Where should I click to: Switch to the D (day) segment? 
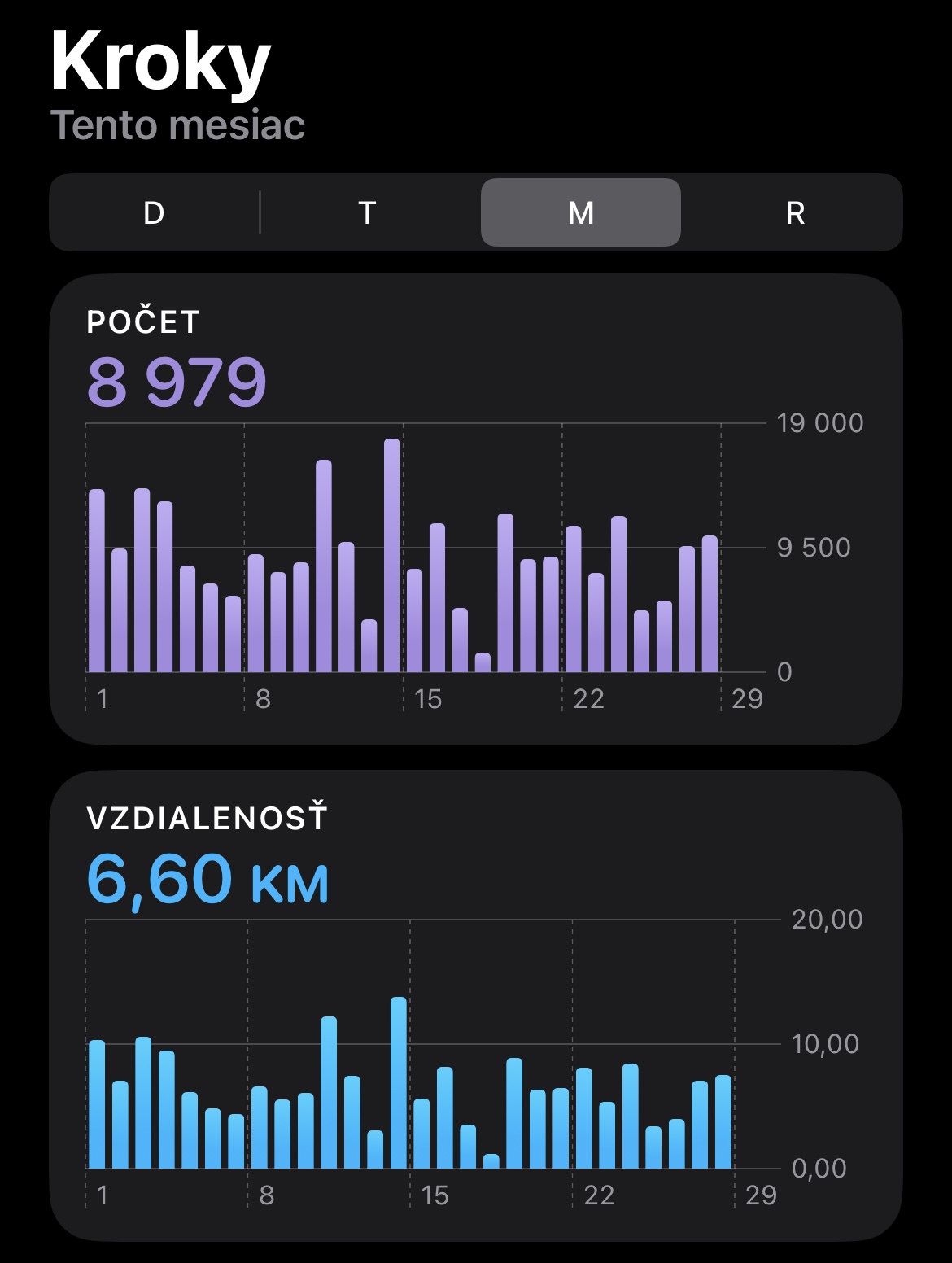click(x=154, y=212)
